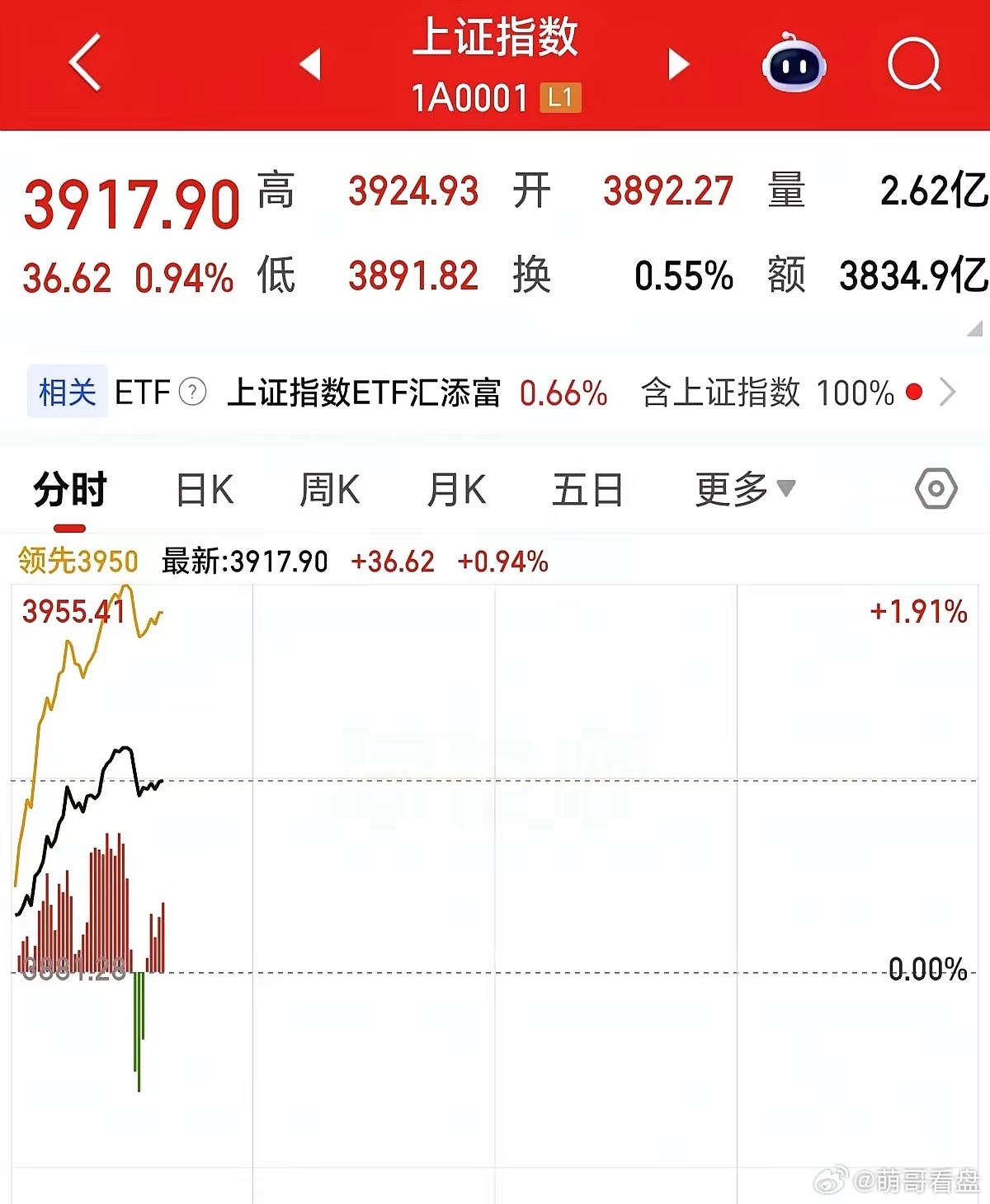Go to next index with right arrow
This screenshot has height=1204, width=990.
pyautogui.click(x=678, y=64)
